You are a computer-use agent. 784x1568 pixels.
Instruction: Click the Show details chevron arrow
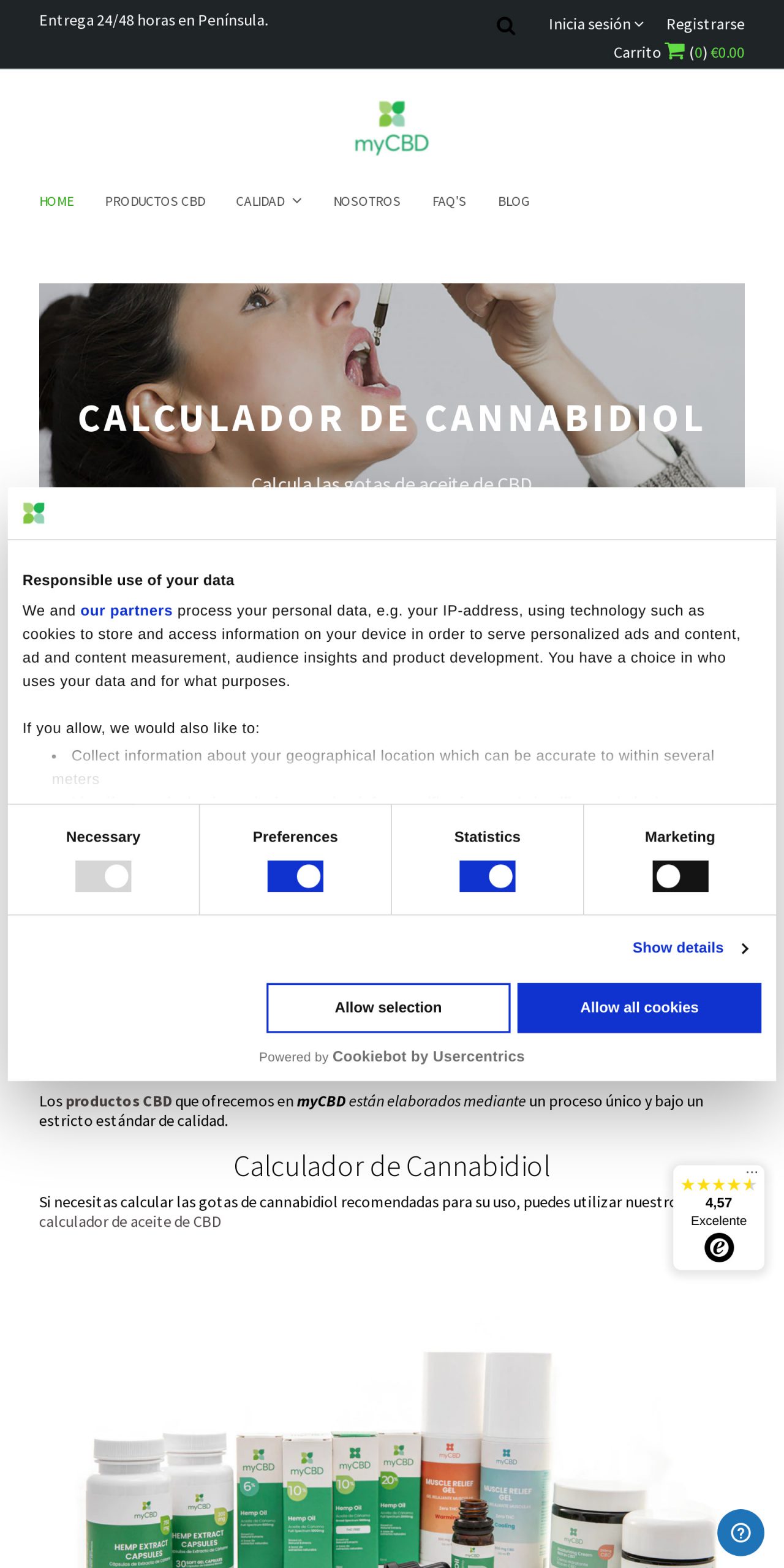[x=745, y=948]
